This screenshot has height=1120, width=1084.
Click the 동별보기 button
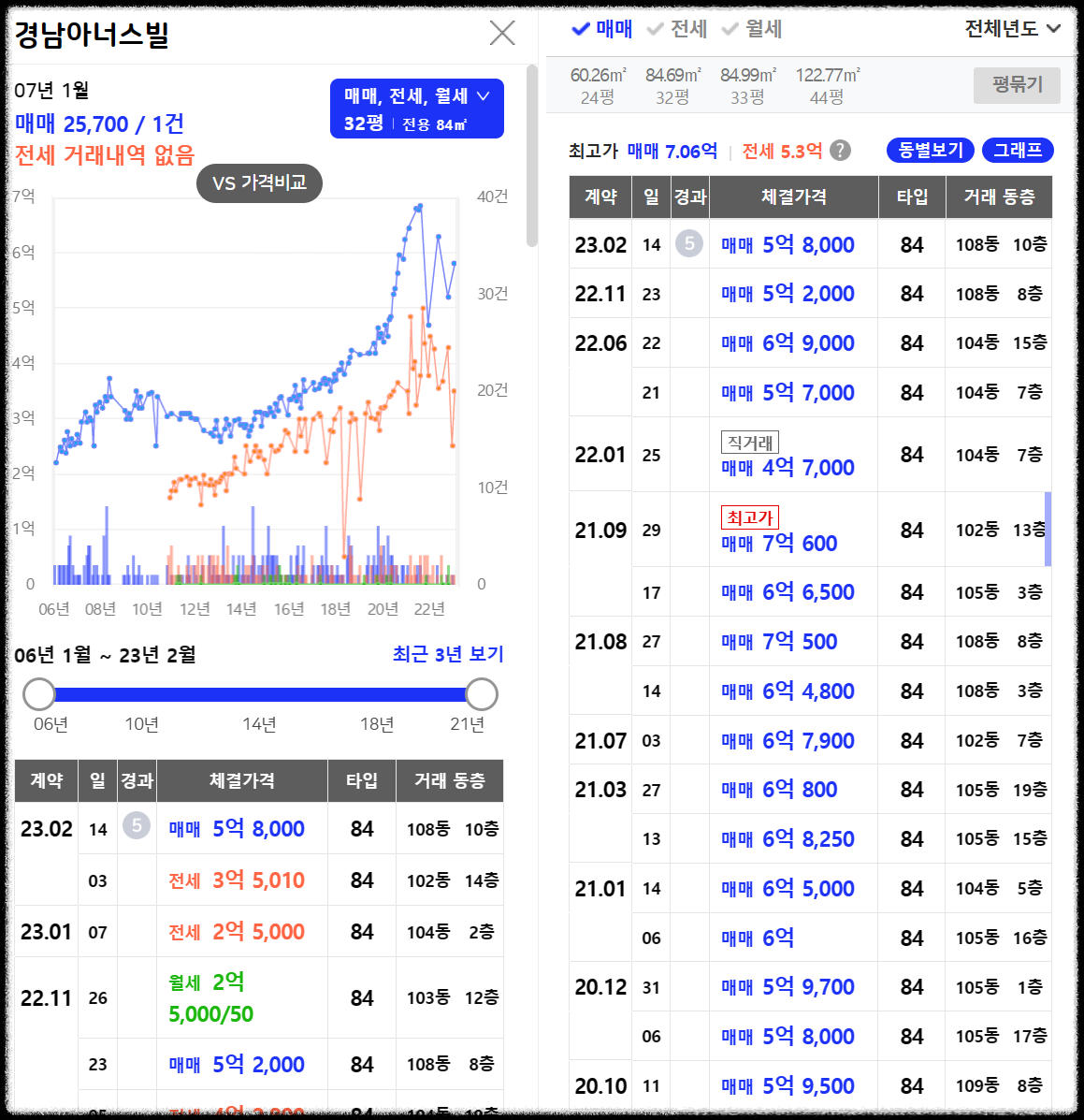click(930, 151)
